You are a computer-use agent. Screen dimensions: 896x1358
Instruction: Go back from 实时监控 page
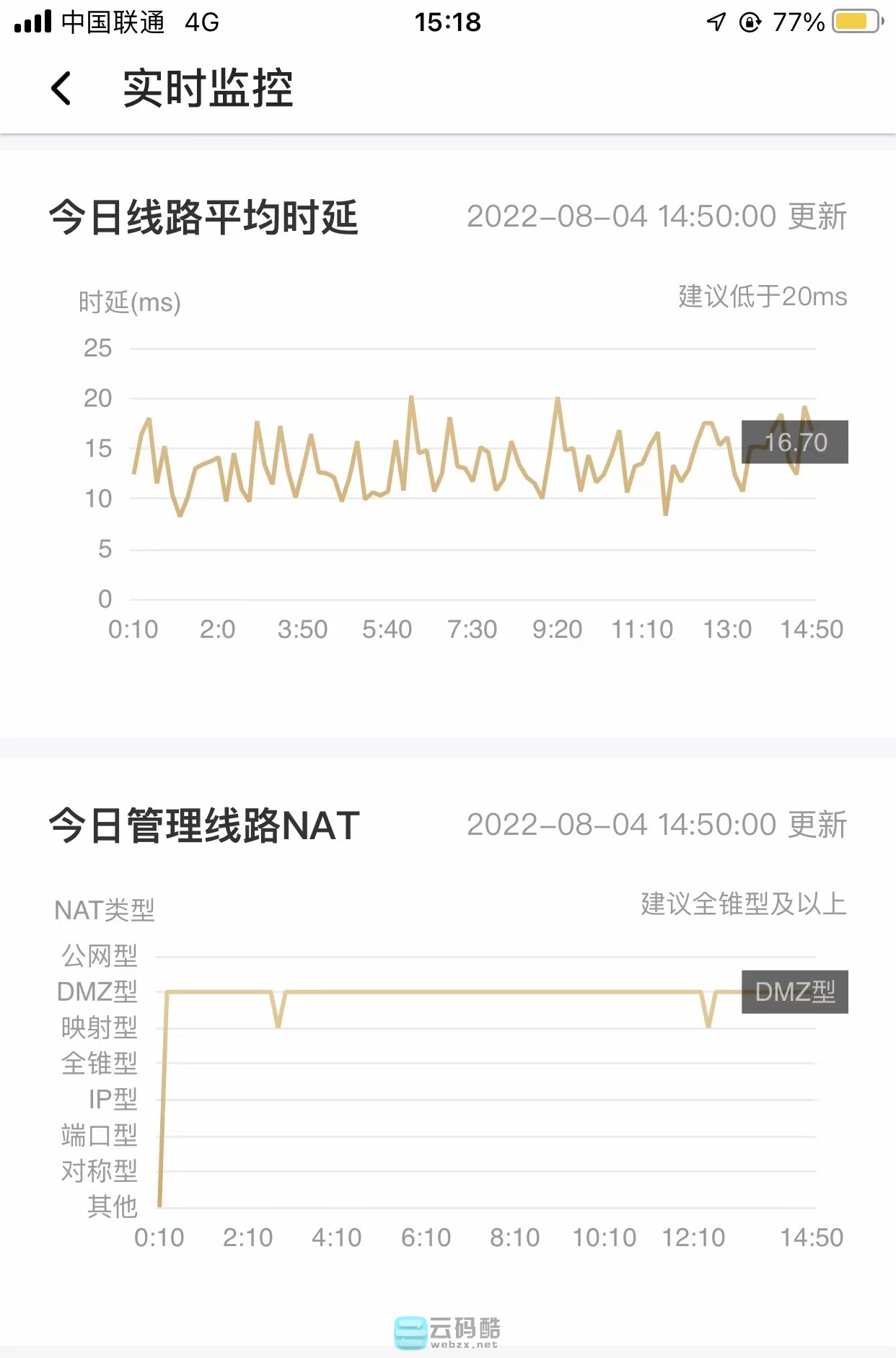(x=62, y=89)
